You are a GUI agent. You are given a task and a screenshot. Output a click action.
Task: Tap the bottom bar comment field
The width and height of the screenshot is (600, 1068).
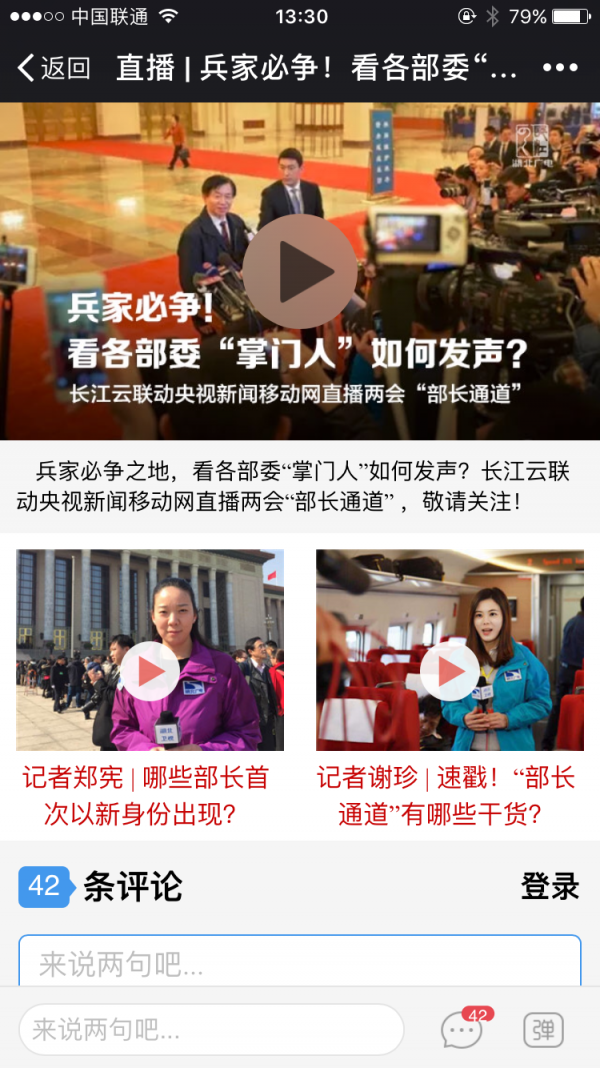[211, 1029]
